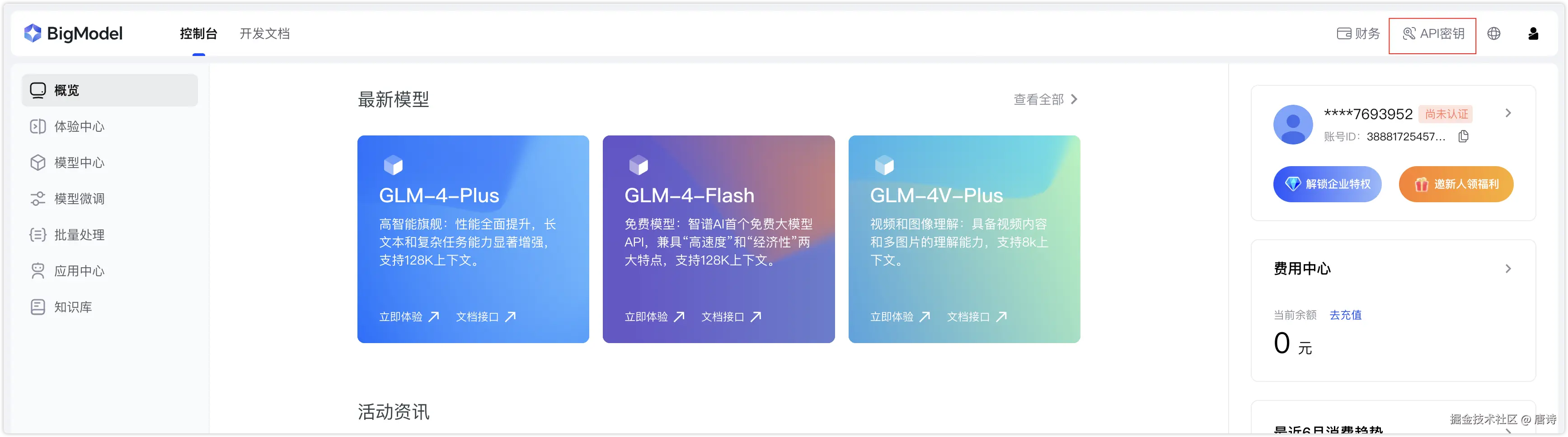Image resolution: width=1568 pixels, height=437 pixels.
Task: Tap the language globe icon
Action: (x=1494, y=34)
